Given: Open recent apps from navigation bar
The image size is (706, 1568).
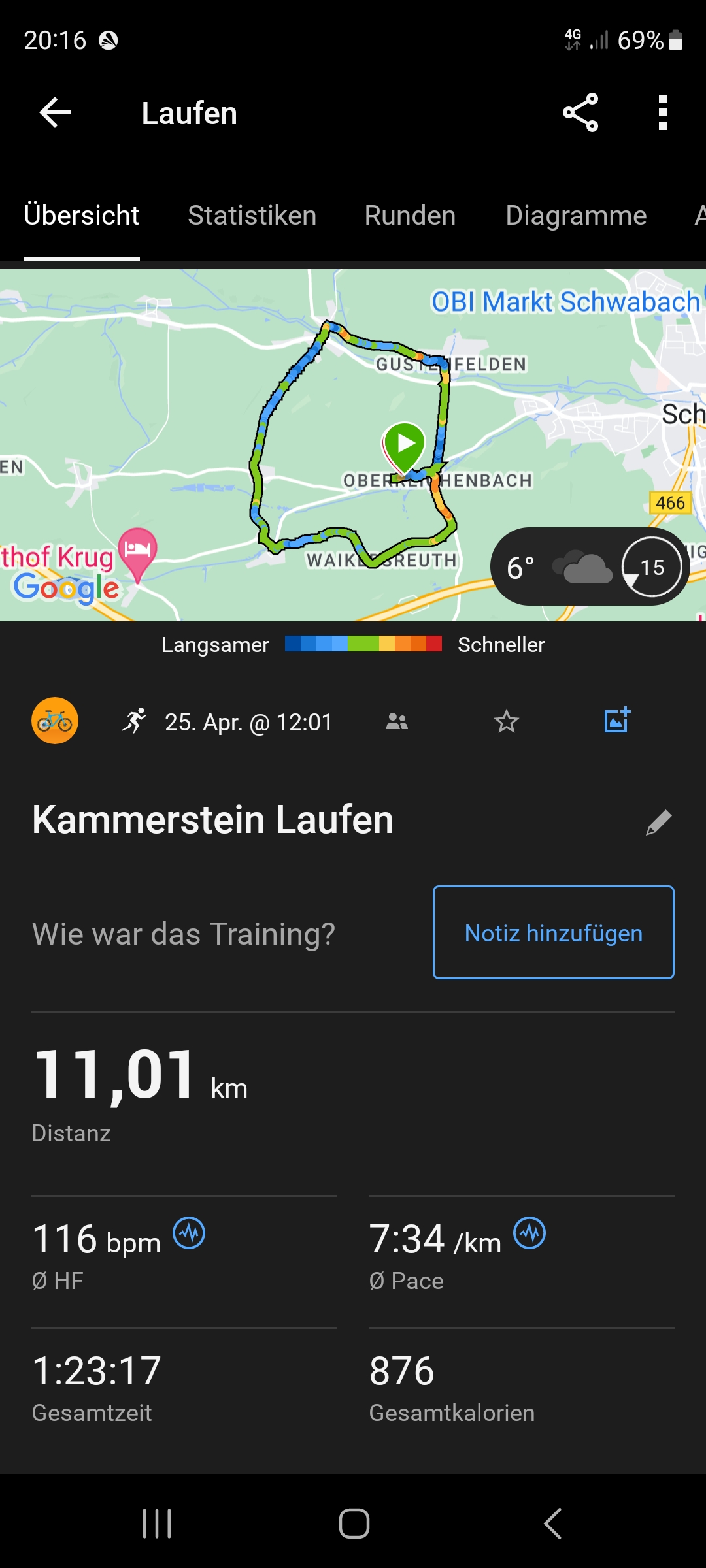Looking at the screenshot, I should (157, 1524).
